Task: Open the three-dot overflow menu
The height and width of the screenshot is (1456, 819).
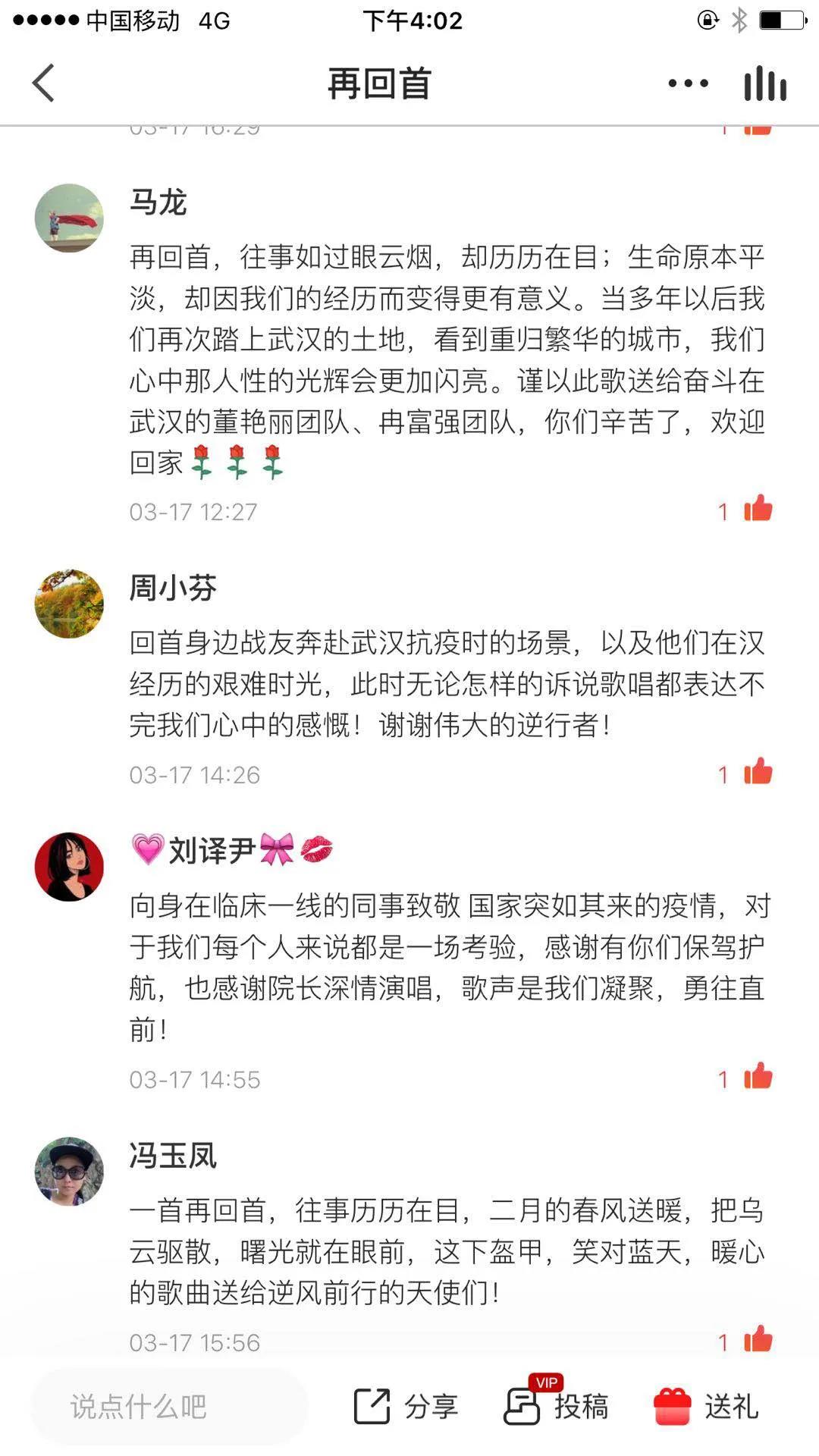Action: (688, 83)
